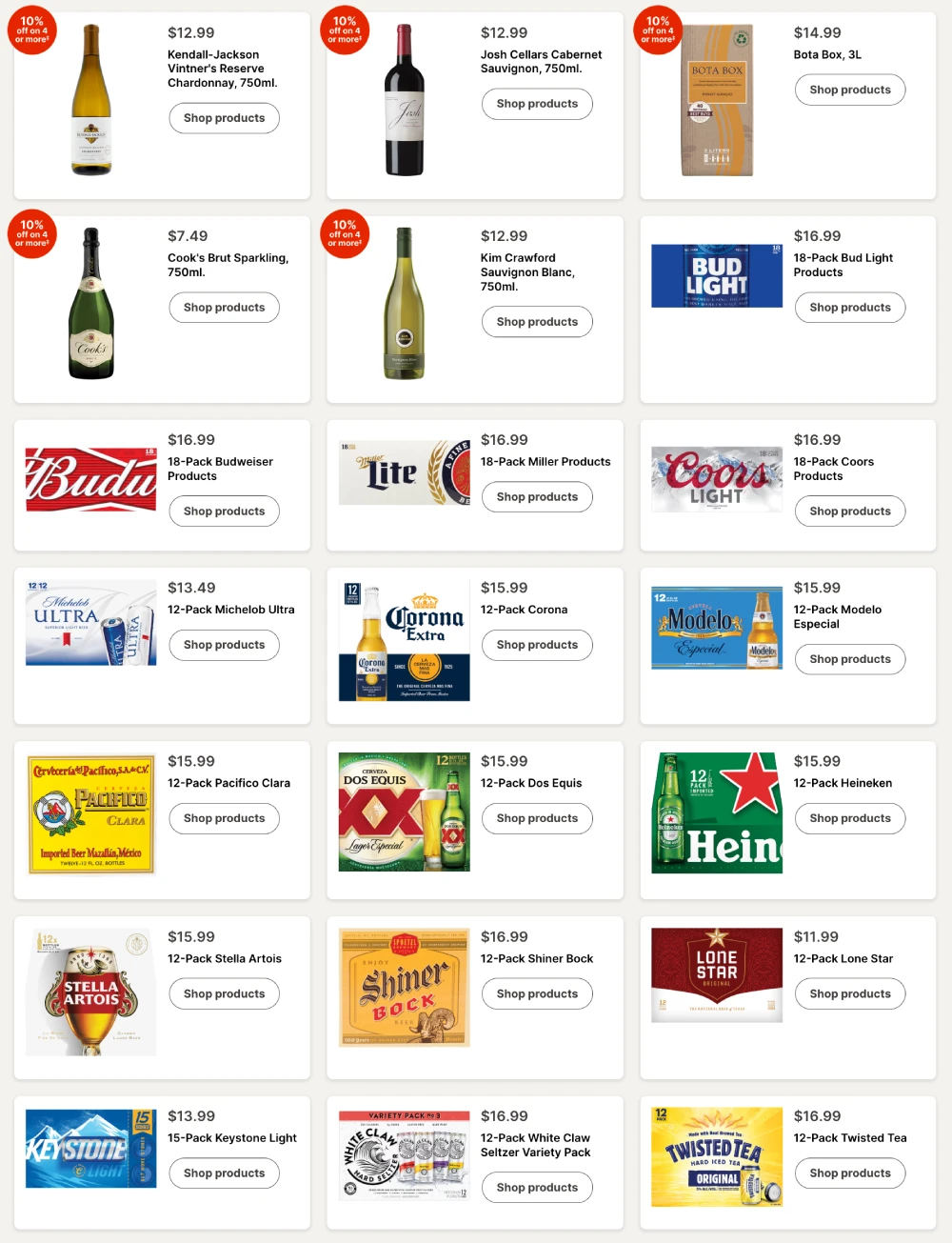The height and width of the screenshot is (1243, 952).
Task: Shop products for Kendall-Jackson Chardonnay
Action: [224, 118]
